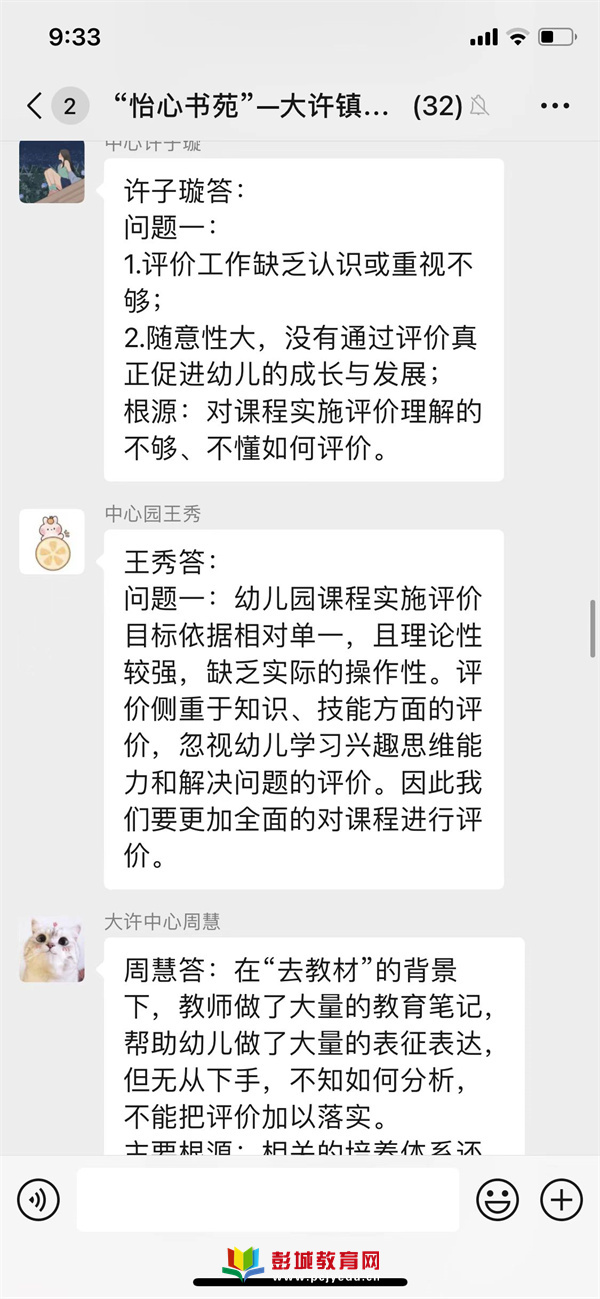View profile of 中心园王秀 avatar
Screen dimensions: 600x1299
tap(52, 542)
